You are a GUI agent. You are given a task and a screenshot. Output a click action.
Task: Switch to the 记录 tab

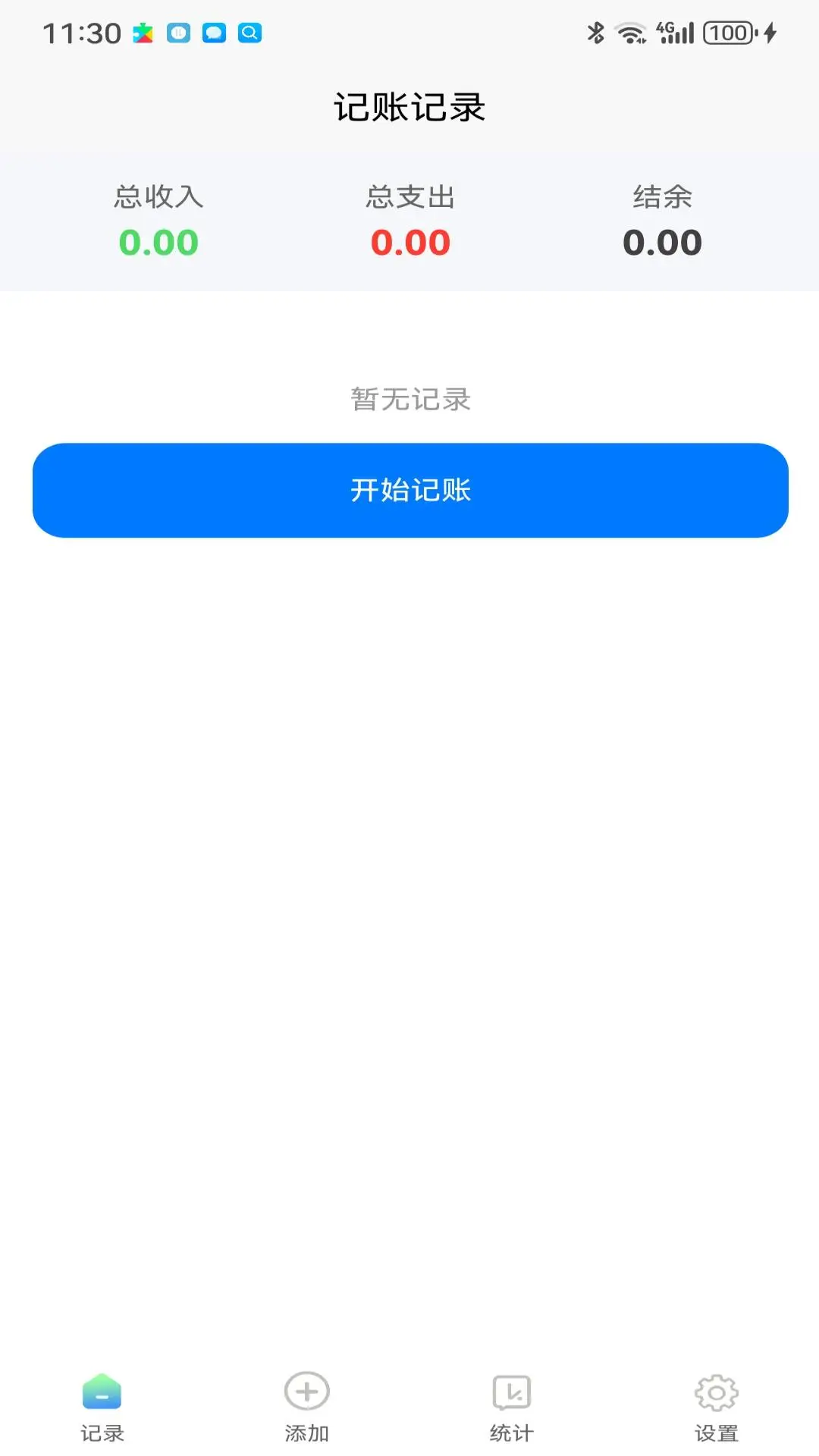tap(102, 1407)
